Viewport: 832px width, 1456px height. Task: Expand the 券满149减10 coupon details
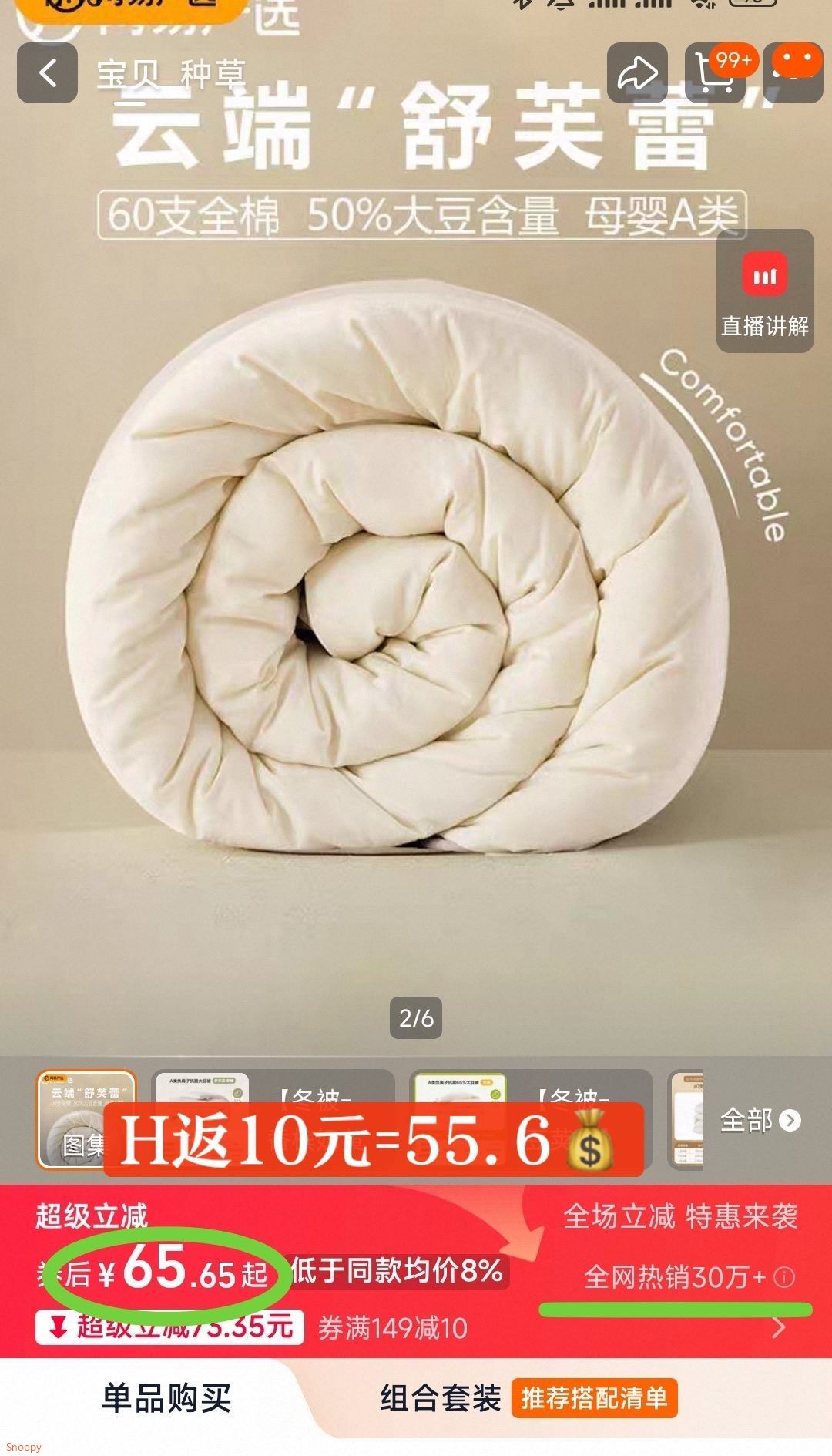tap(778, 1327)
